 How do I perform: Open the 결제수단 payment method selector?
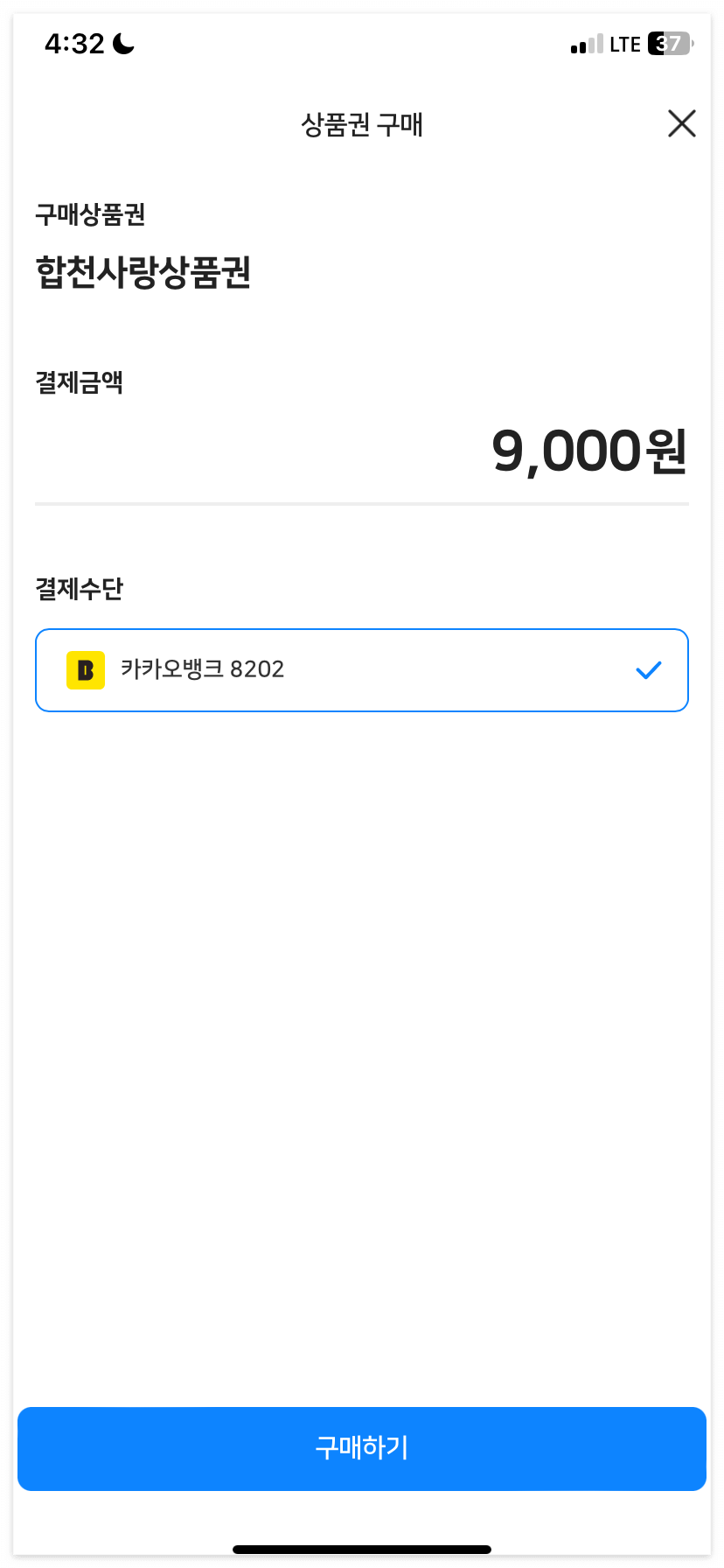tap(80, 589)
